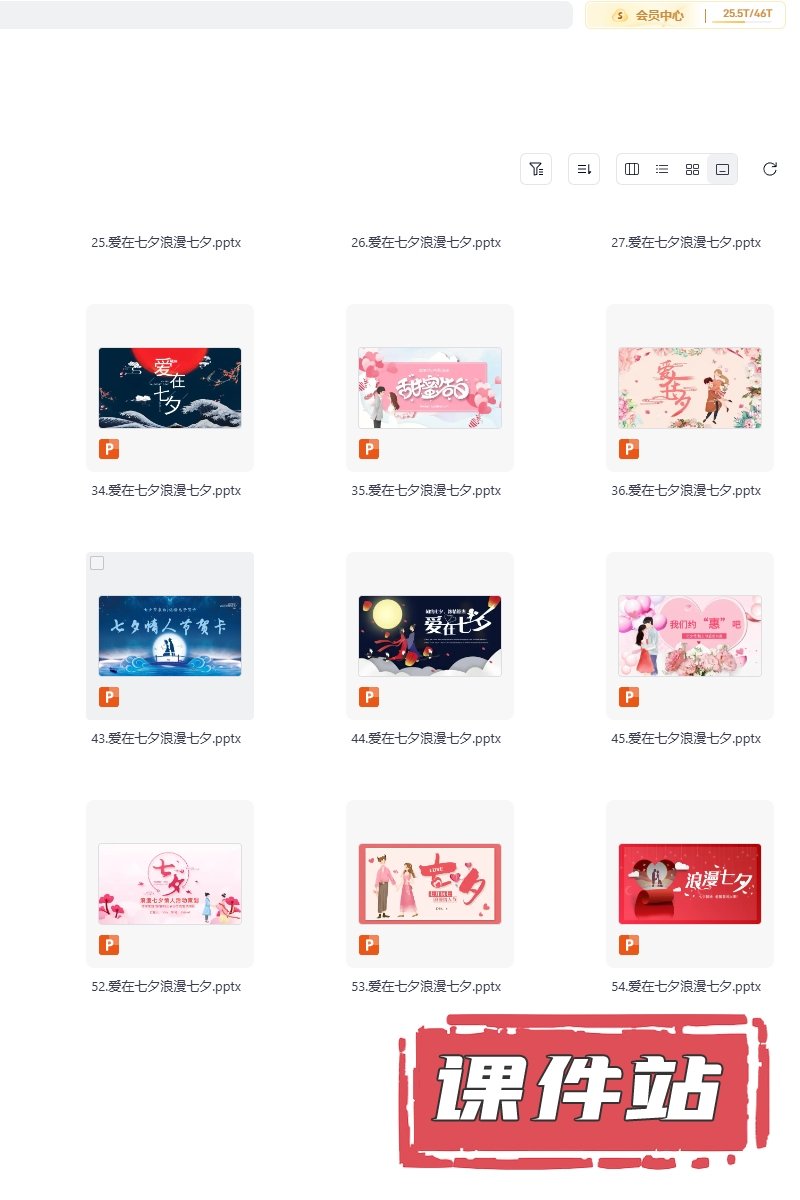Open the 会员中心 member center
This screenshot has width=800, height=1200.
coord(651,15)
